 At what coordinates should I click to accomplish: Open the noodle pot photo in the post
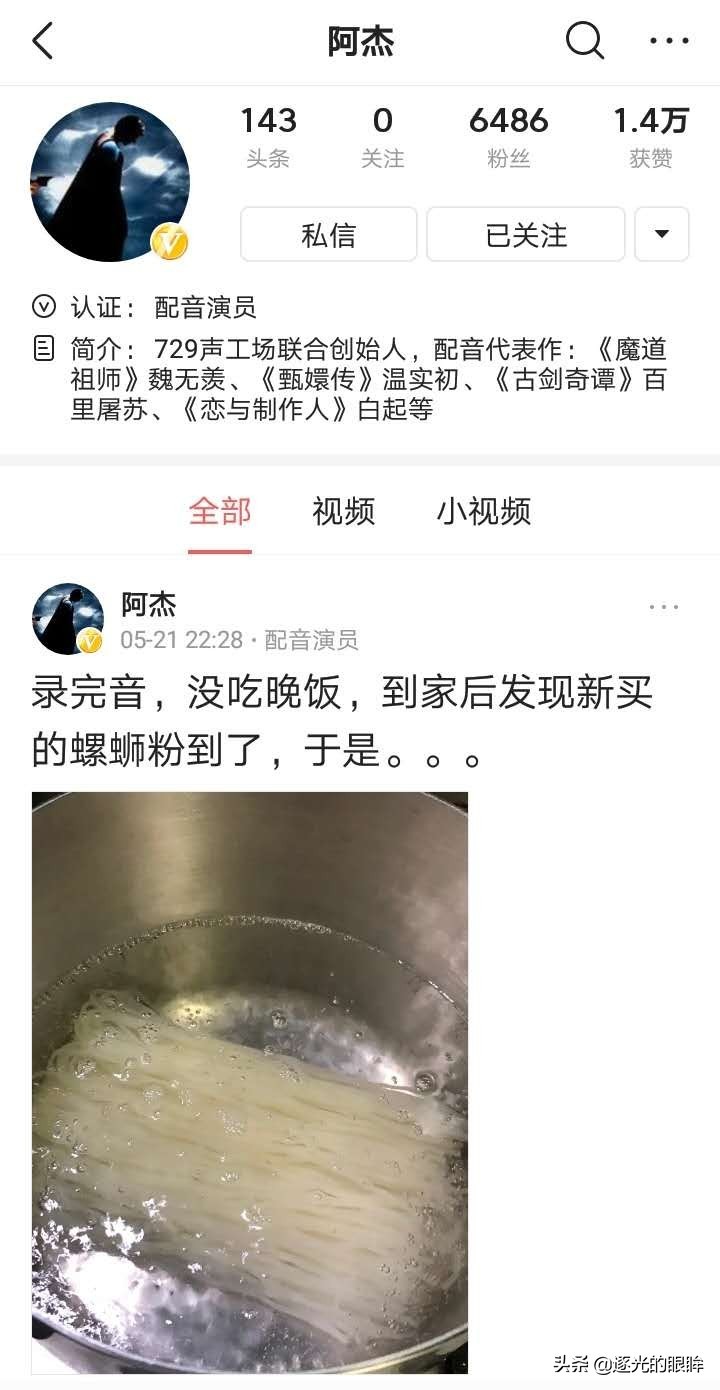point(249,1082)
